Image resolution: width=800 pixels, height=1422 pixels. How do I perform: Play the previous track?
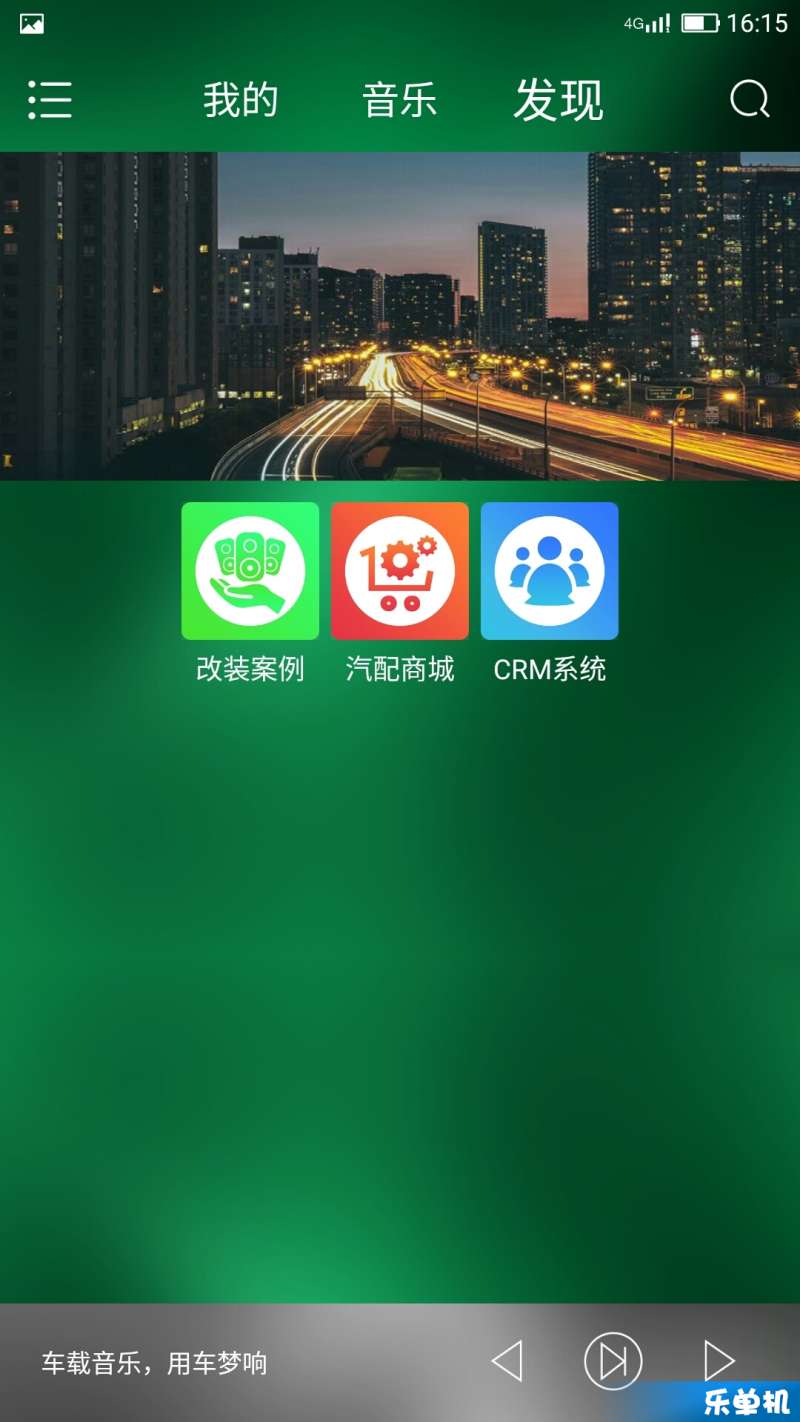tap(507, 1361)
